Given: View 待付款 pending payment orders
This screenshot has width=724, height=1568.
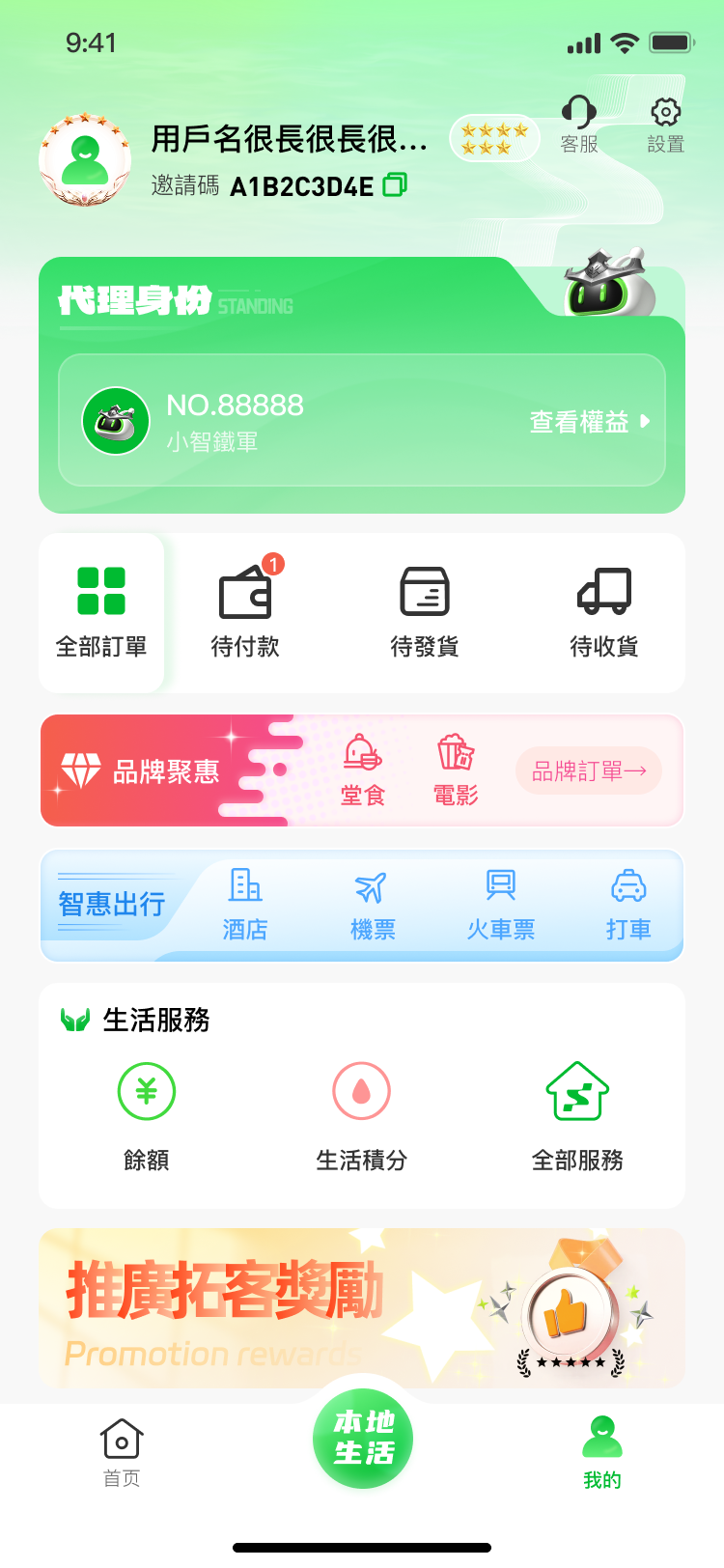Looking at the screenshot, I should coord(245,612).
